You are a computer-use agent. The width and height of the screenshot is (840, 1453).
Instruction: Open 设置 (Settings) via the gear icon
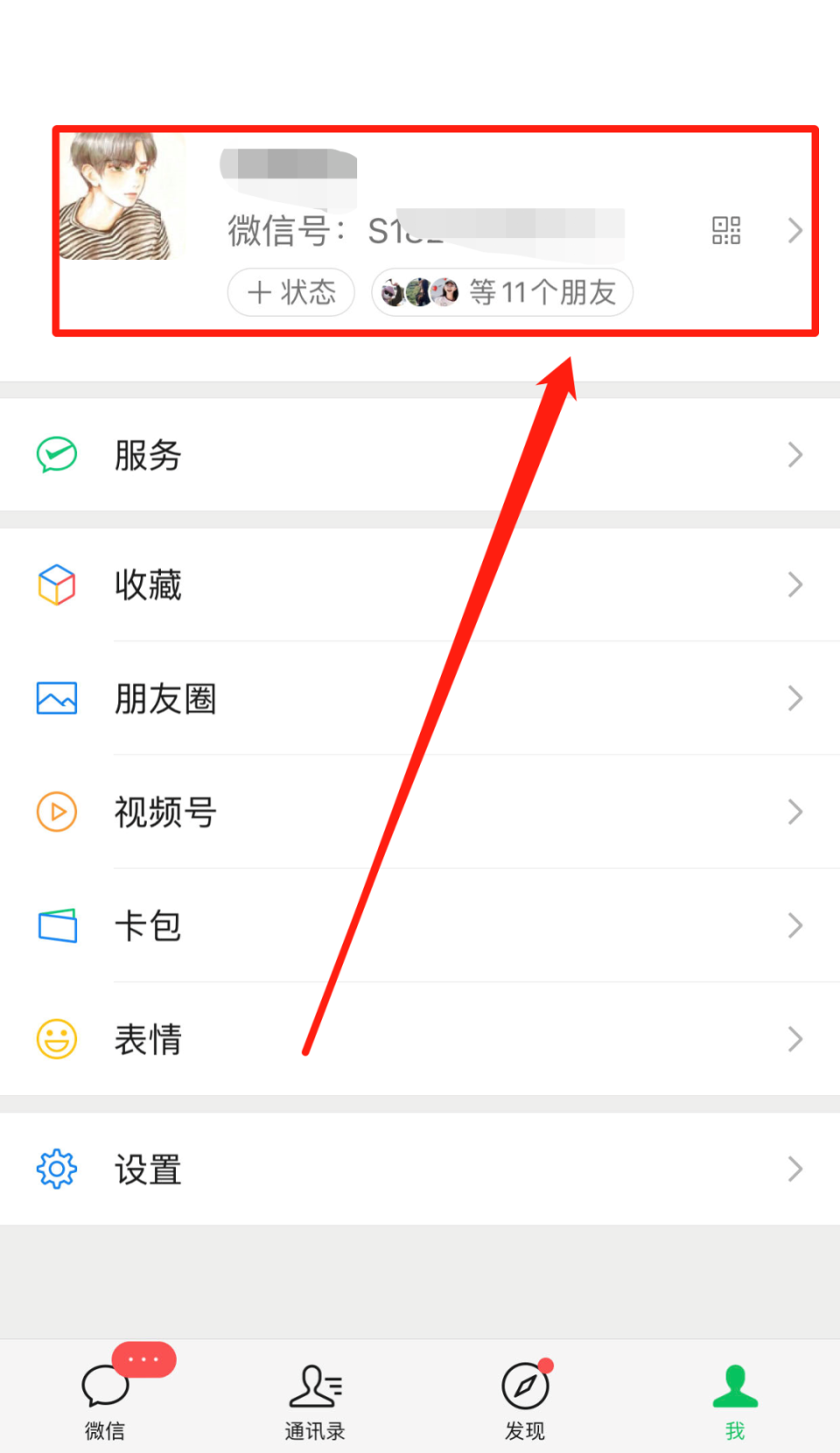coord(56,1168)
